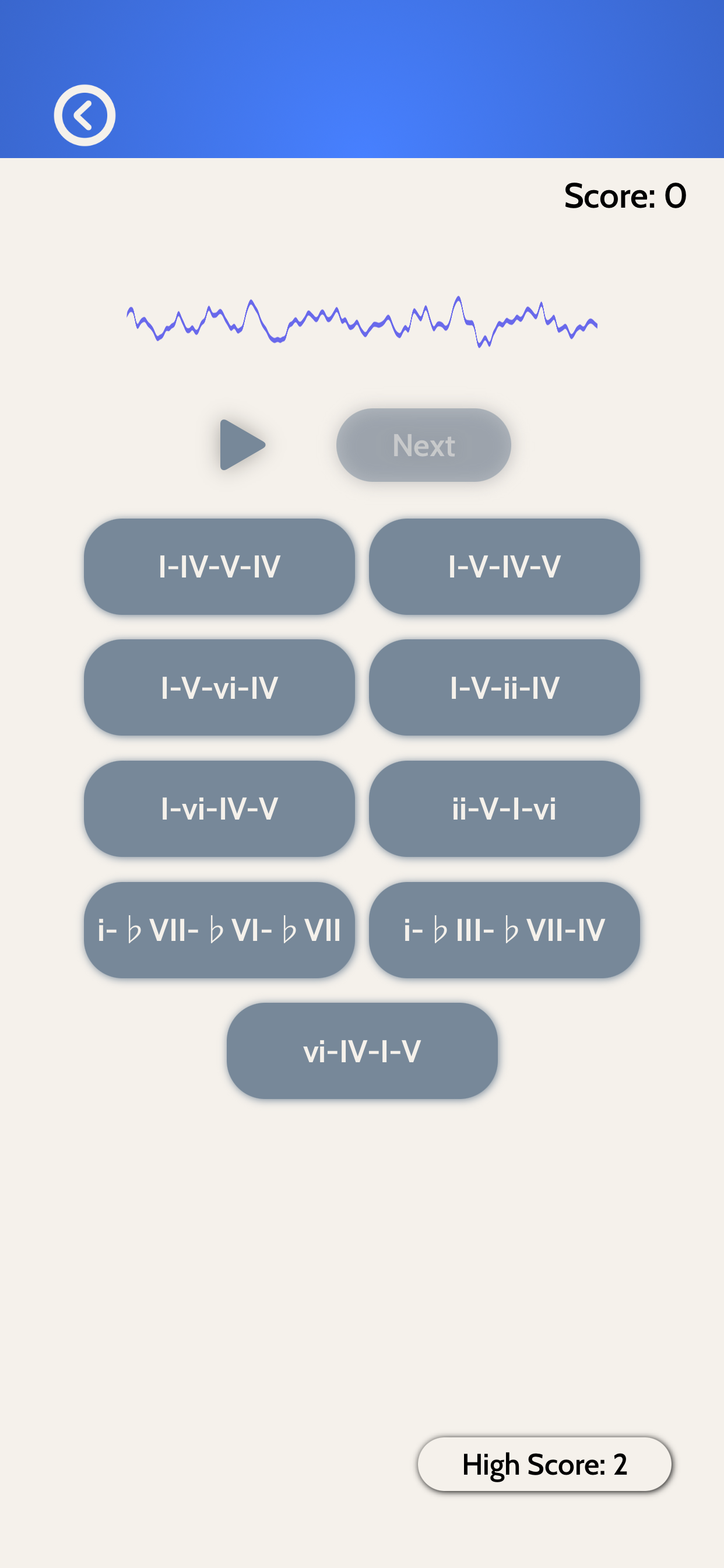Image resolution: width=724 pixels, height=1568 pixels.
Task: Tap the Next button
Action: pyautogui.click(x=423, y=445)
